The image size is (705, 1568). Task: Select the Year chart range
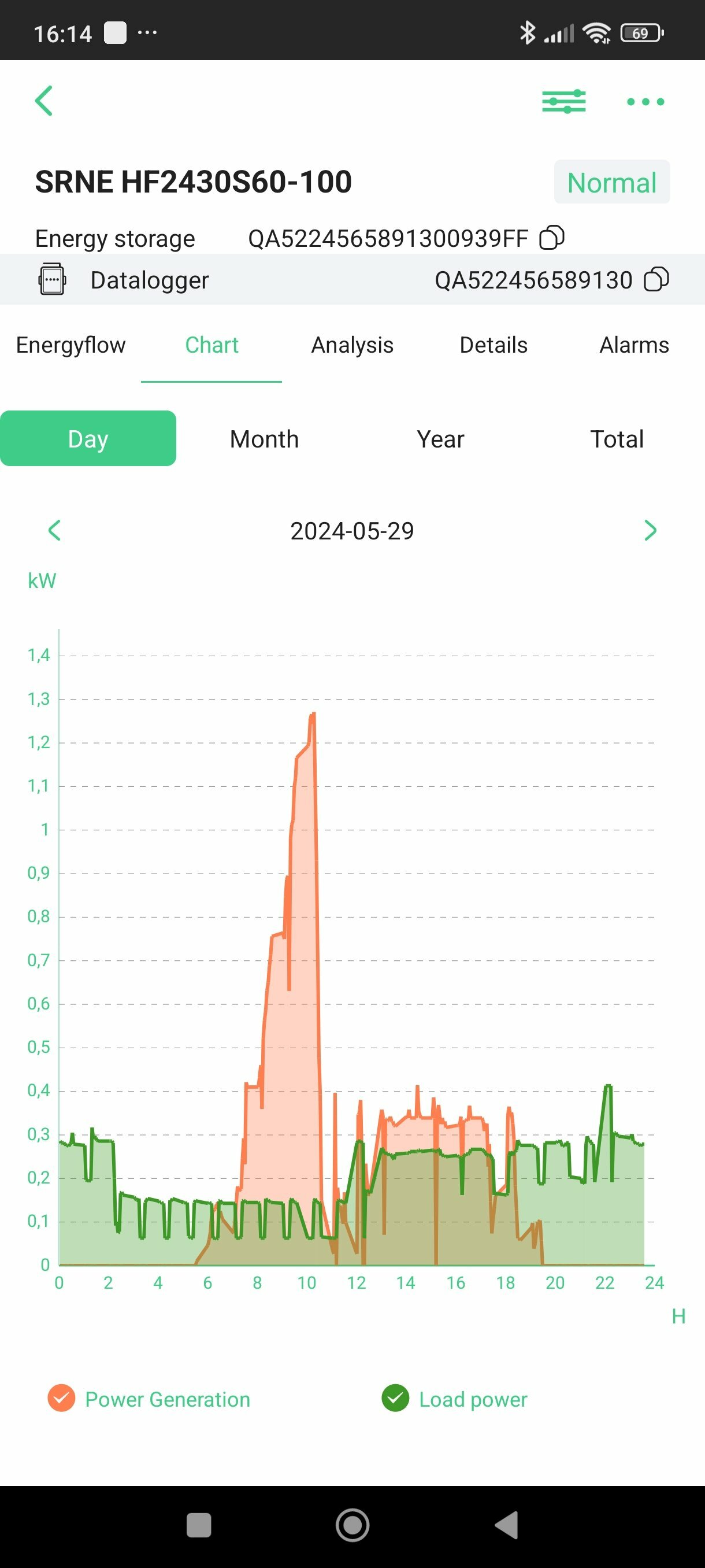(x=440, y=439)
